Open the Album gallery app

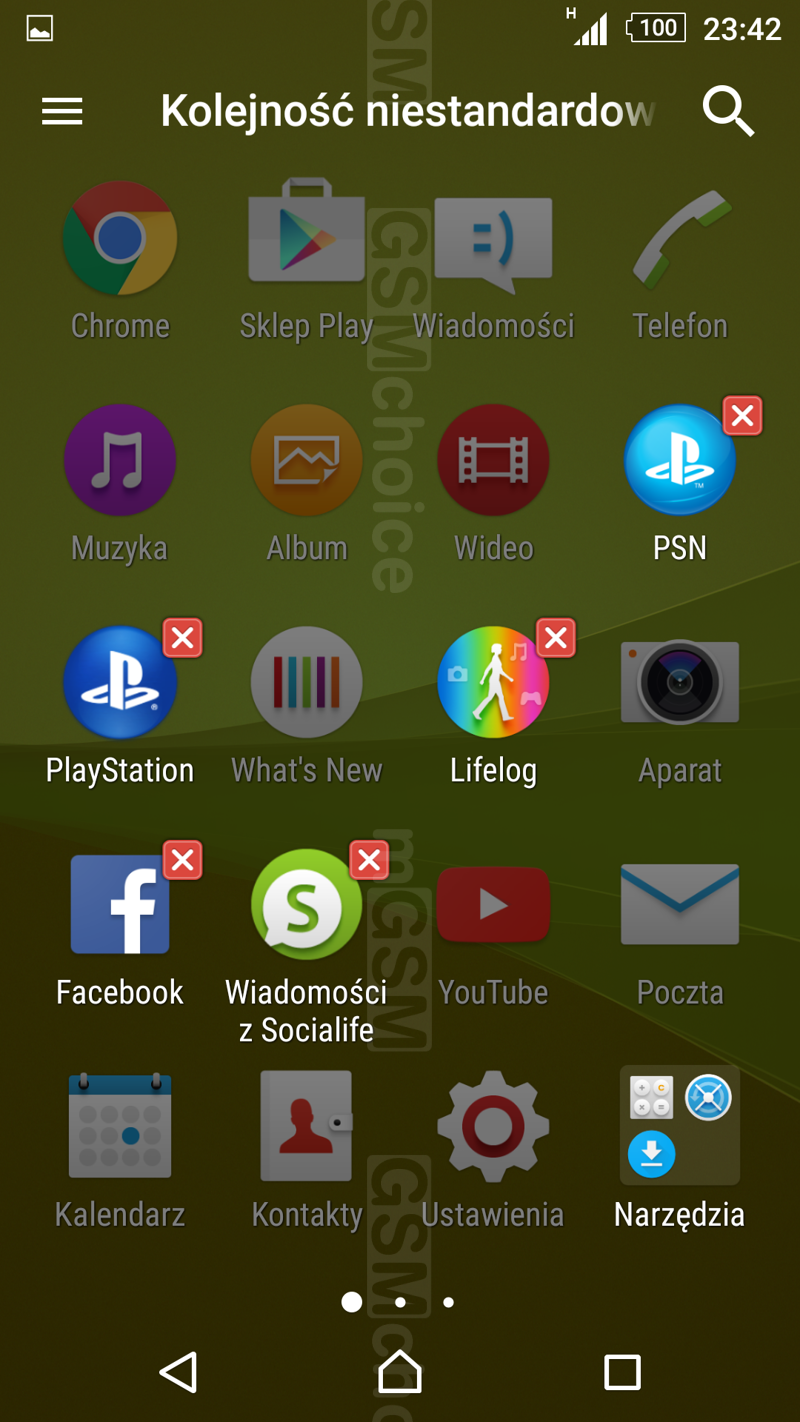(x=306, y=462)
